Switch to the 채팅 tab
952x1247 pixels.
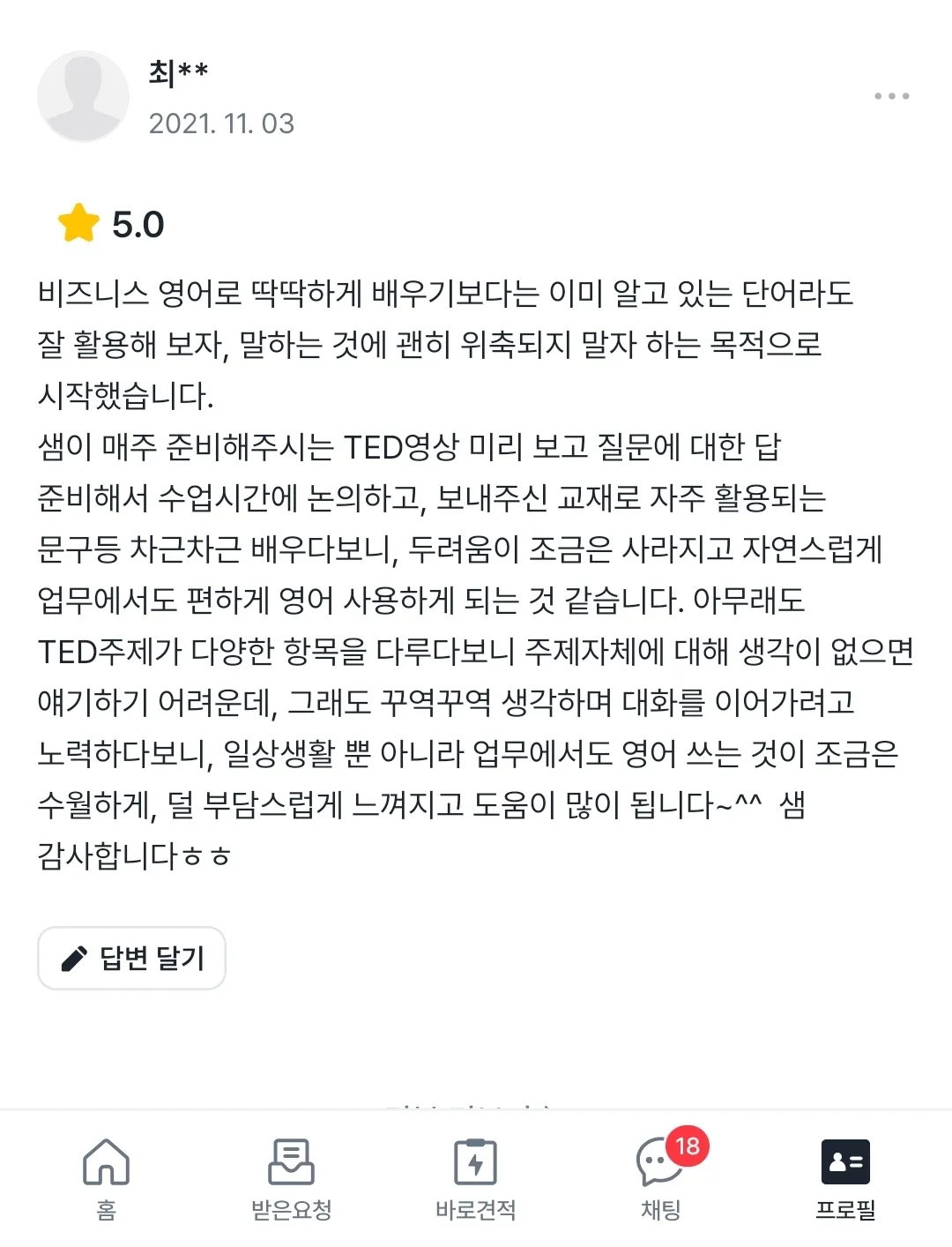tap(658, 1182)
